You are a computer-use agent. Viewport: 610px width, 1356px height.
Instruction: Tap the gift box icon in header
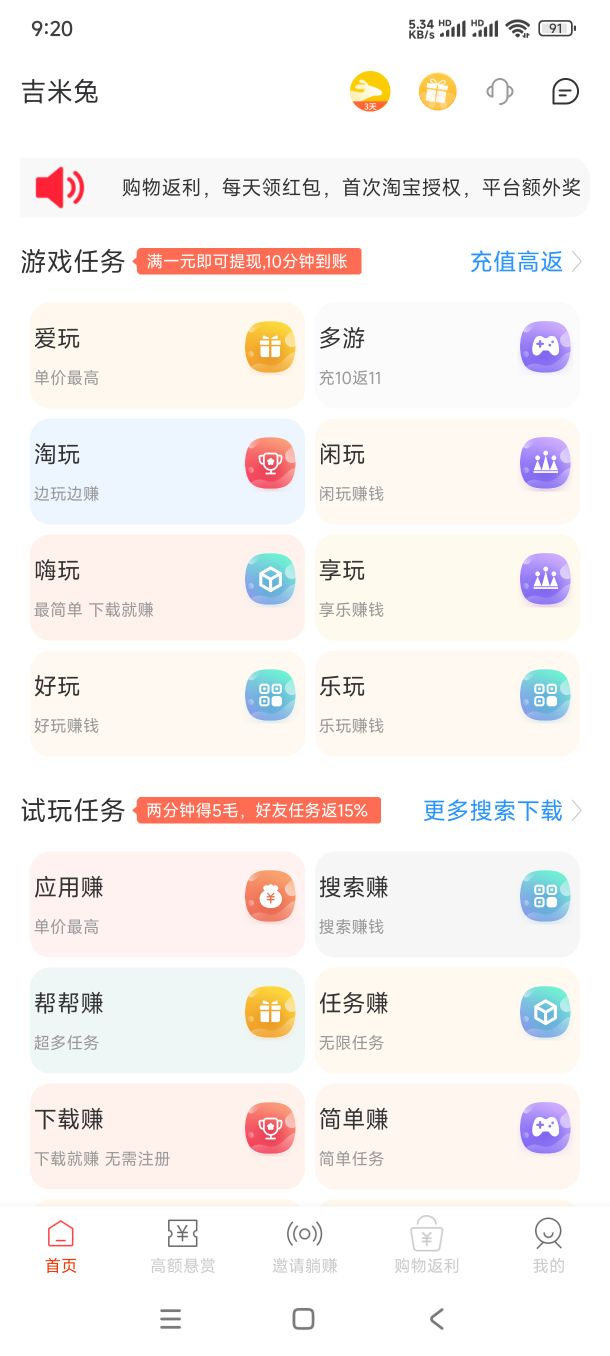pyautogui.click(x=437, y=92)
